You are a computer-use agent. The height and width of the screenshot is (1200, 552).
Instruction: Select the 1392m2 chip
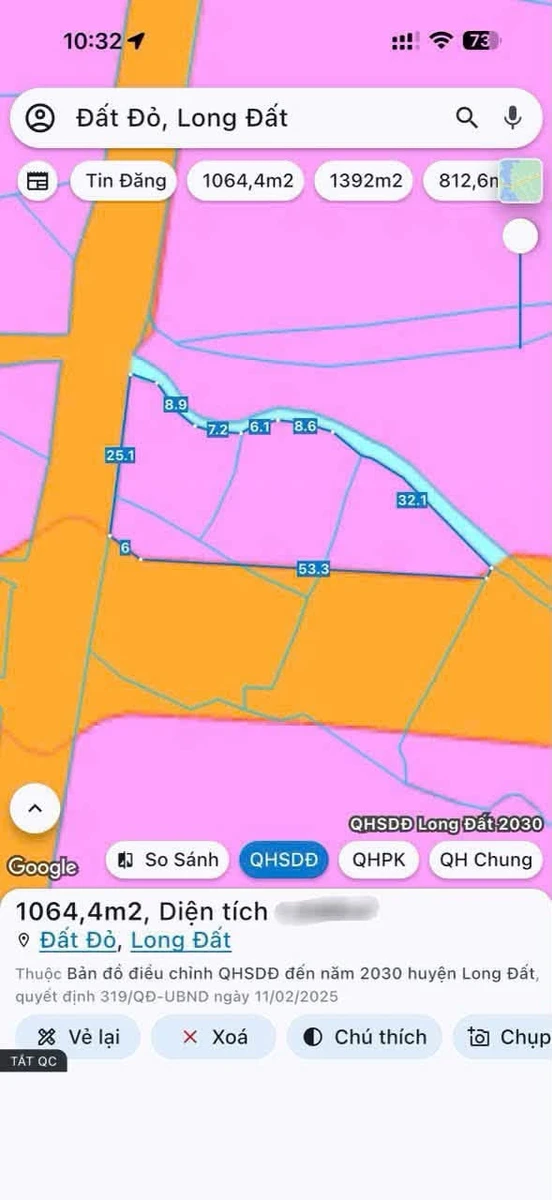pyautogui.click(x=365, y=182)
